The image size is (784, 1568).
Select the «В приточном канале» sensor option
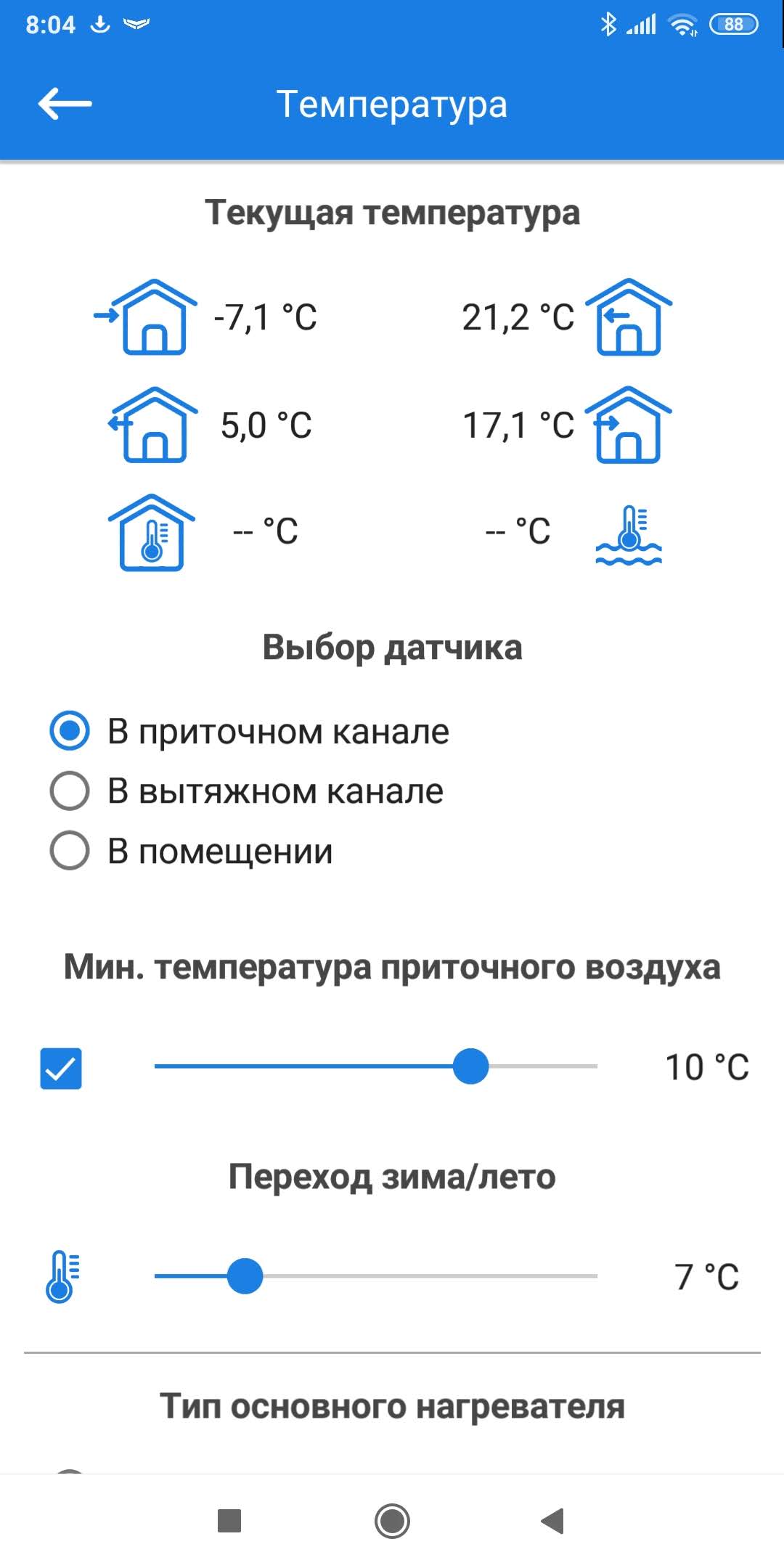pyautogui.click(x=249, y=731)
